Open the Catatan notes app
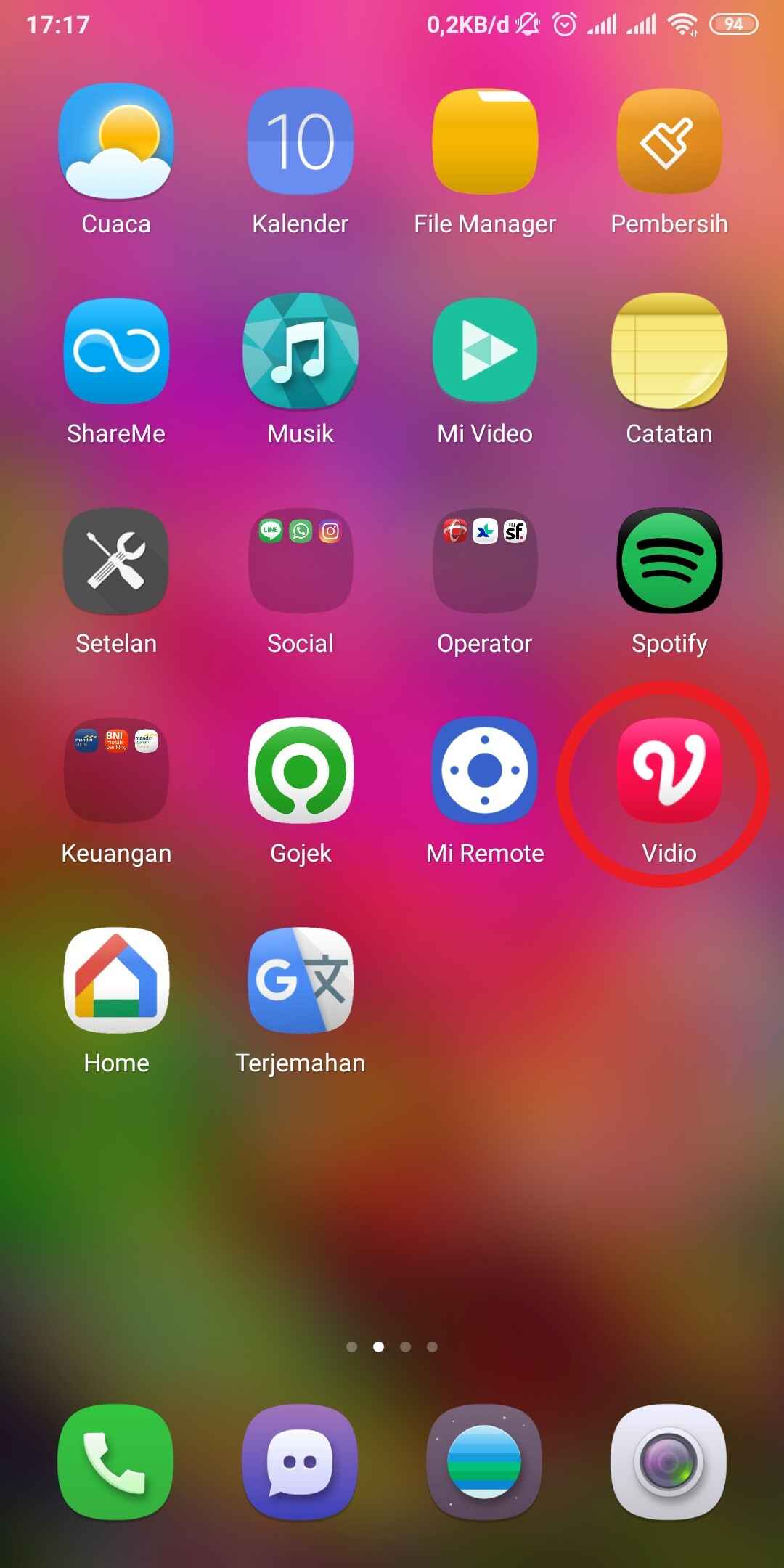The image size is (784, 1568). tap(669, 351)
